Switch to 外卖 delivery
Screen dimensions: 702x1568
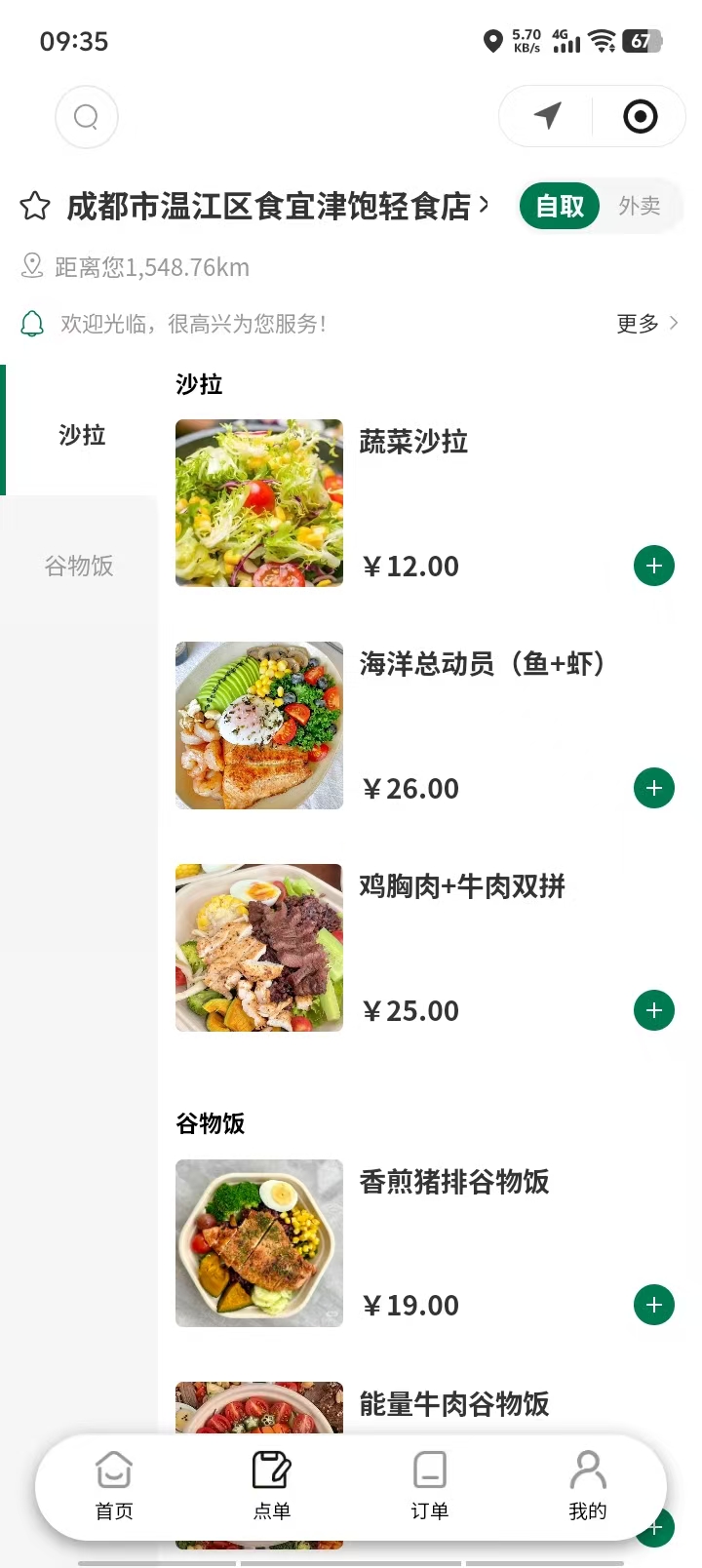tap(640, 206)
